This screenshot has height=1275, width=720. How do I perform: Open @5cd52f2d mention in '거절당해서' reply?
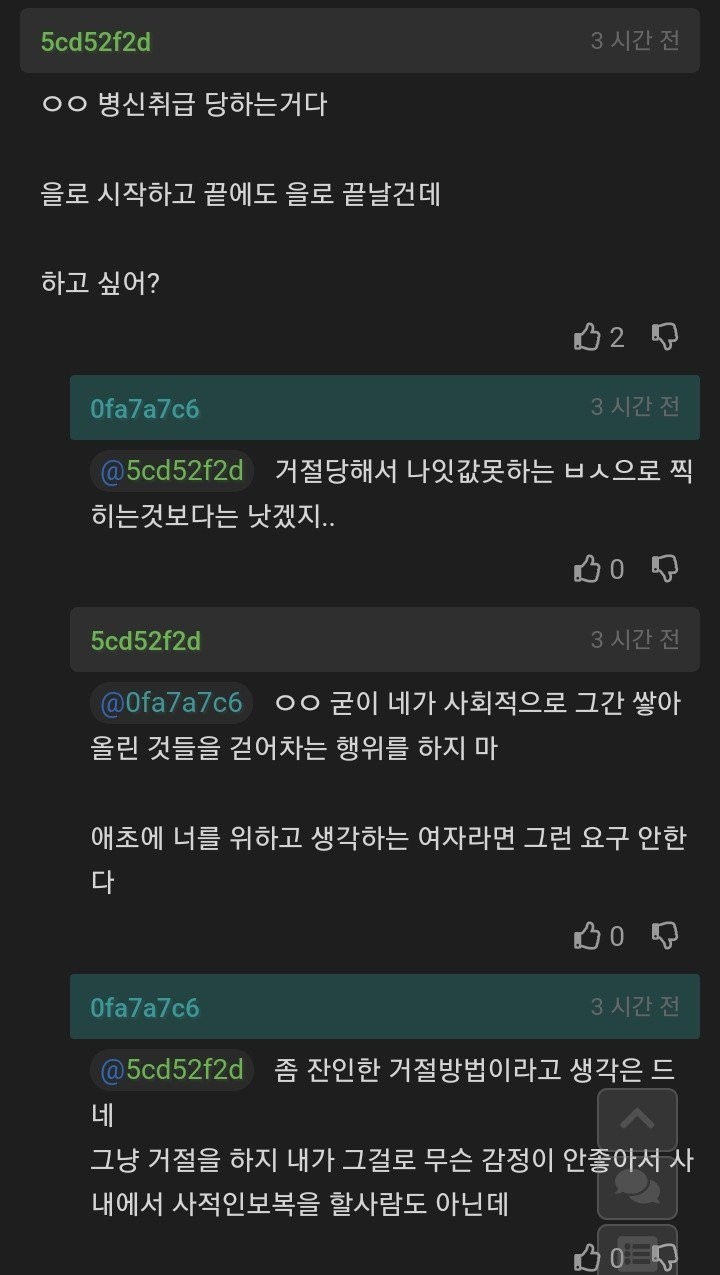[171, 471]
